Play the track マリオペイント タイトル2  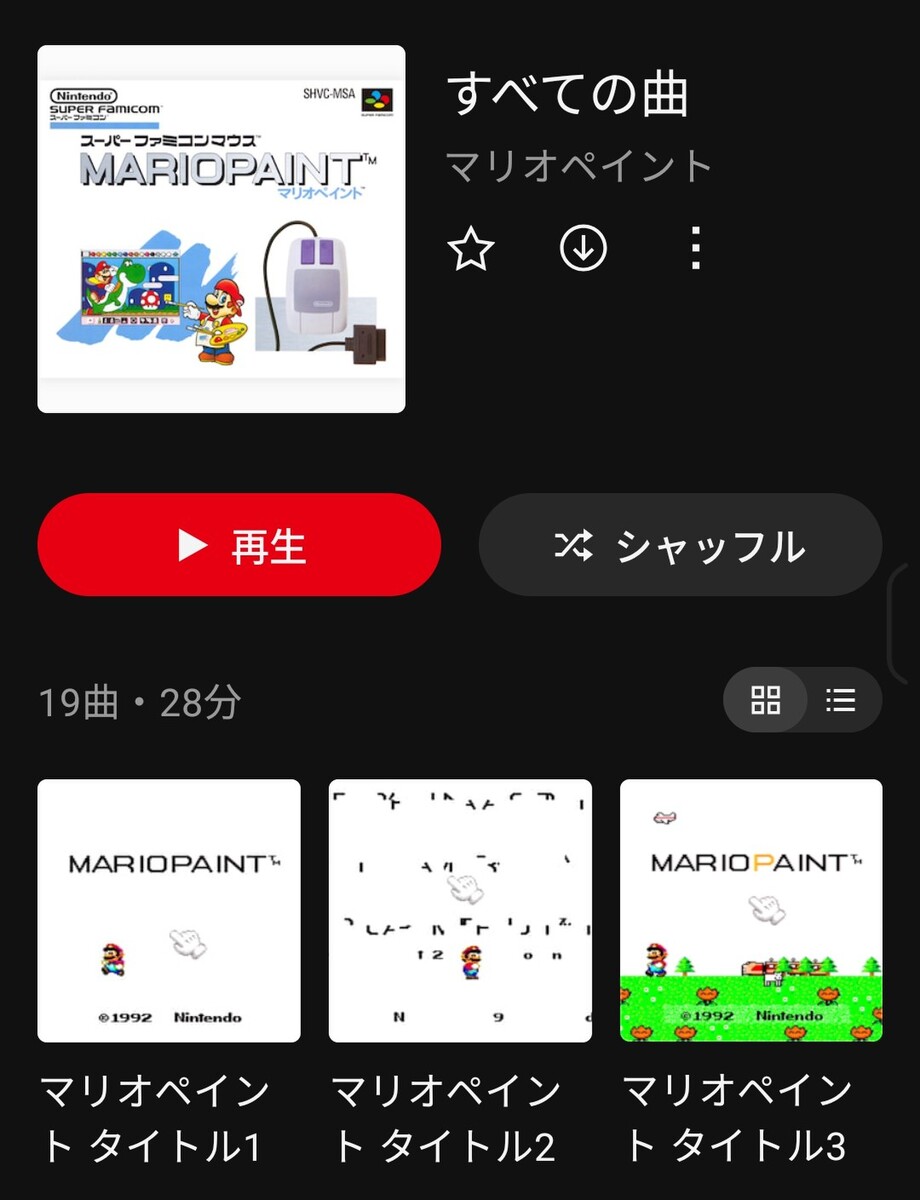(460, 911)
